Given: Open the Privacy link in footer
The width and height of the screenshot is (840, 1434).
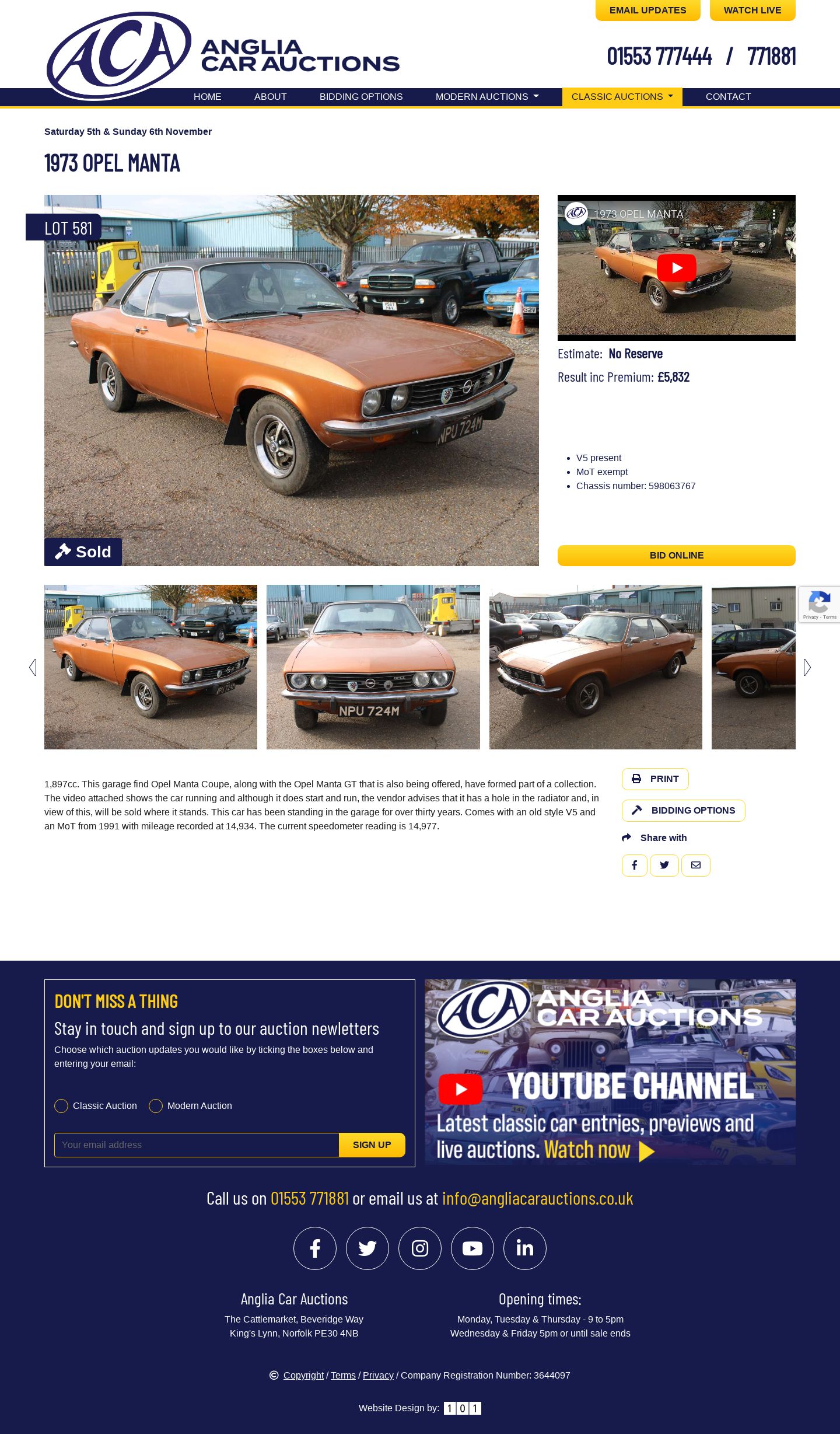Looking at the screenshot, I should [378, 1376].
